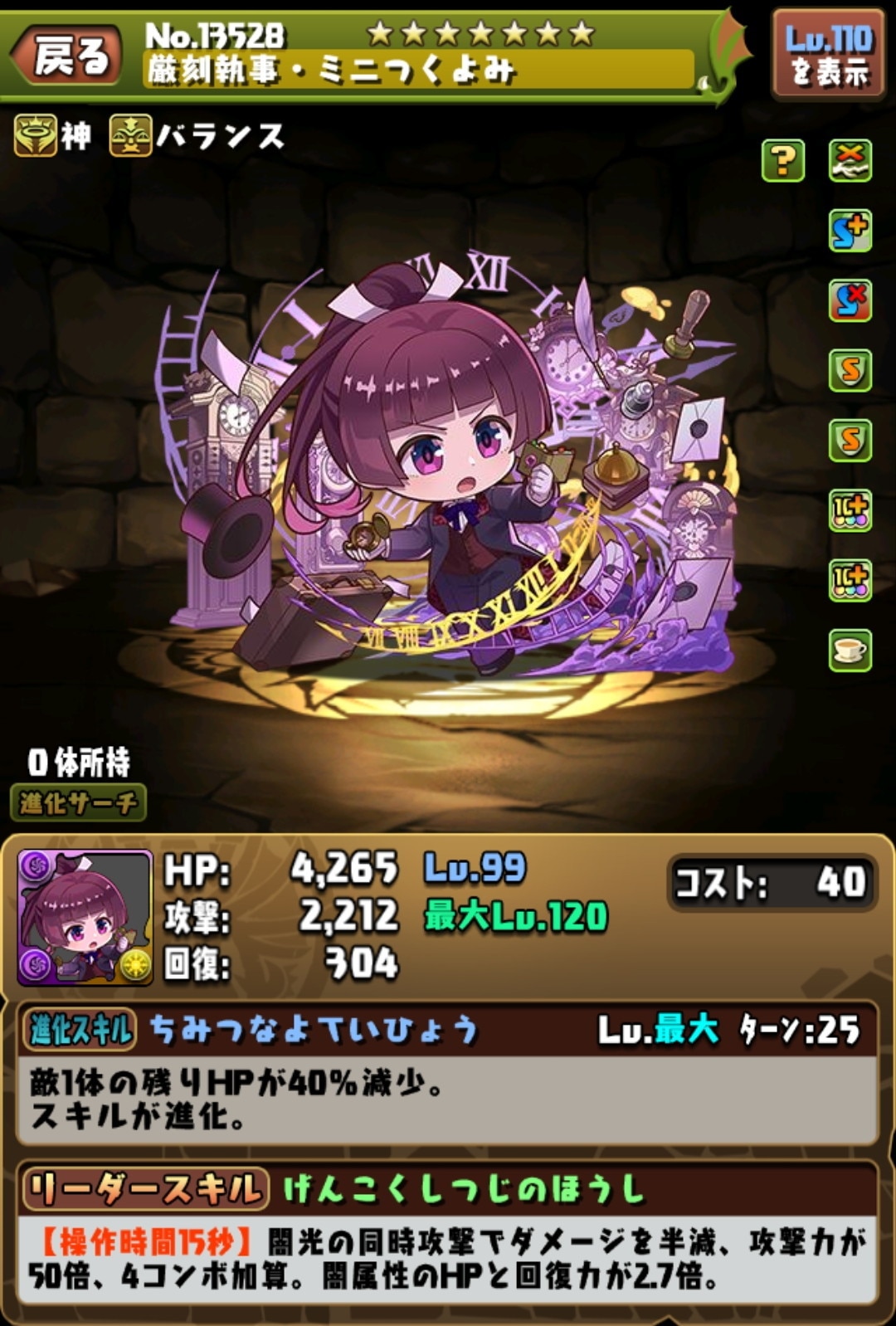The image size is (896, 1326).
Task: Tap the monster portrait thumbnail beside HP
Action: pyautogui.click(x=85, y=917)
